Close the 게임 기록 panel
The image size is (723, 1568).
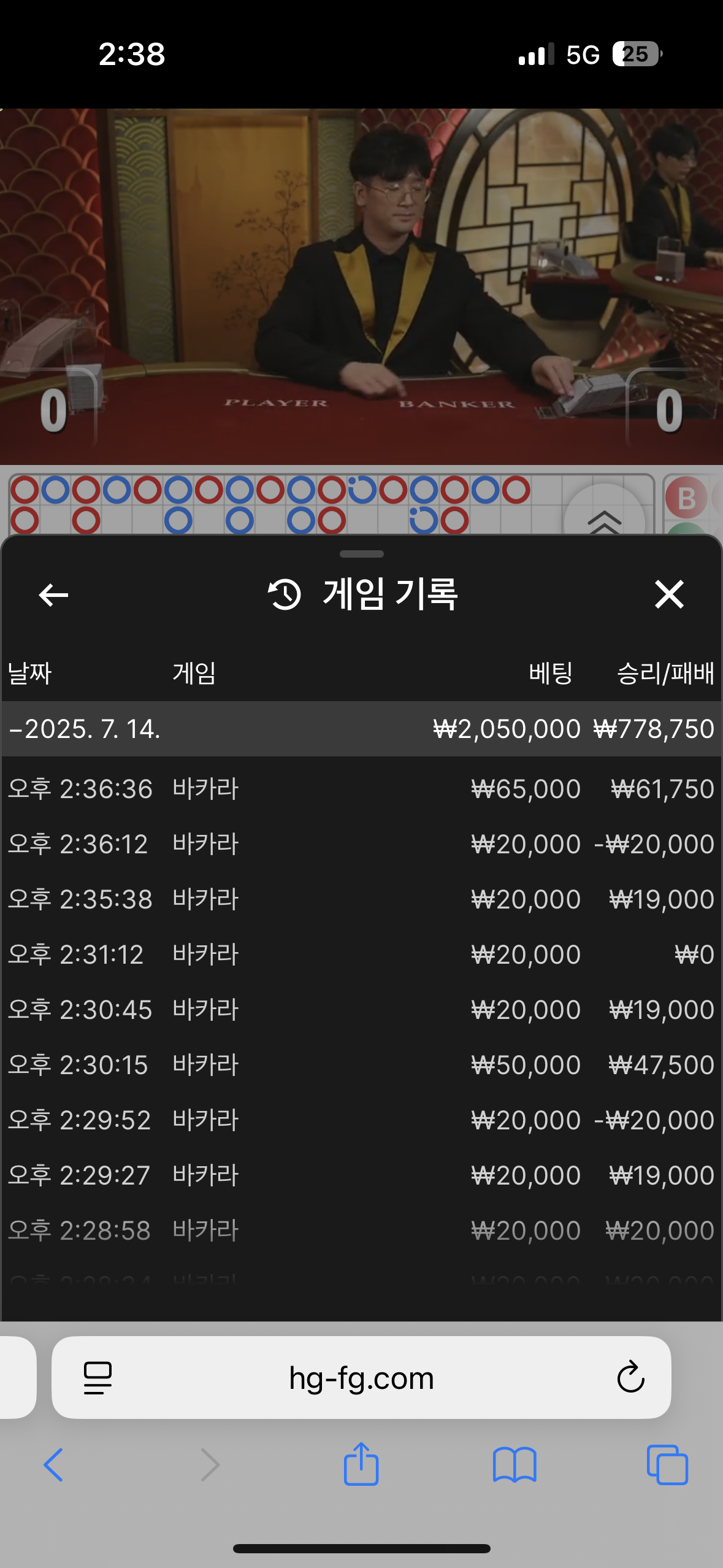(669, 594)
